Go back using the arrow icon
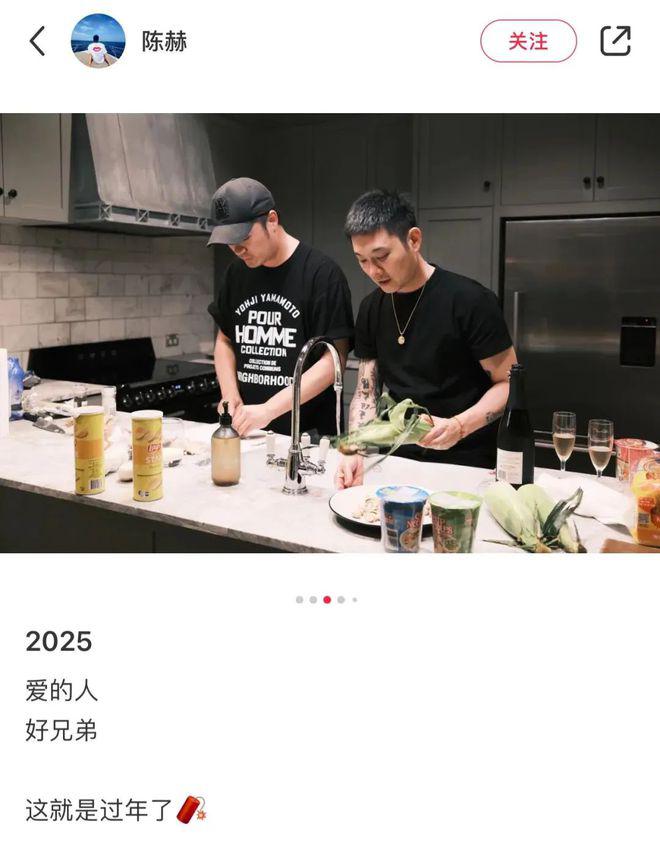660x843 pixels. 37,41
